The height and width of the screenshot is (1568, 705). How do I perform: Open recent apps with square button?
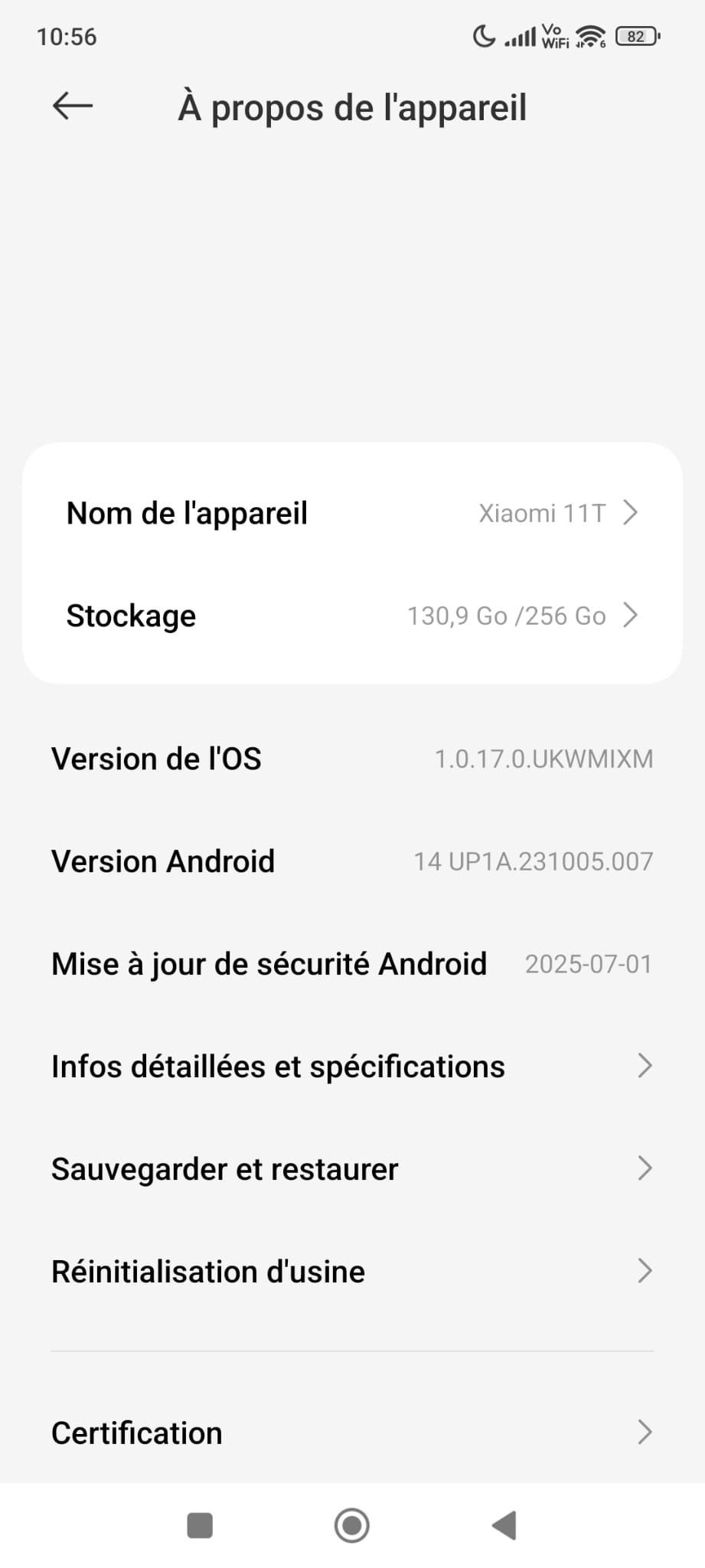click(200, 1525)
